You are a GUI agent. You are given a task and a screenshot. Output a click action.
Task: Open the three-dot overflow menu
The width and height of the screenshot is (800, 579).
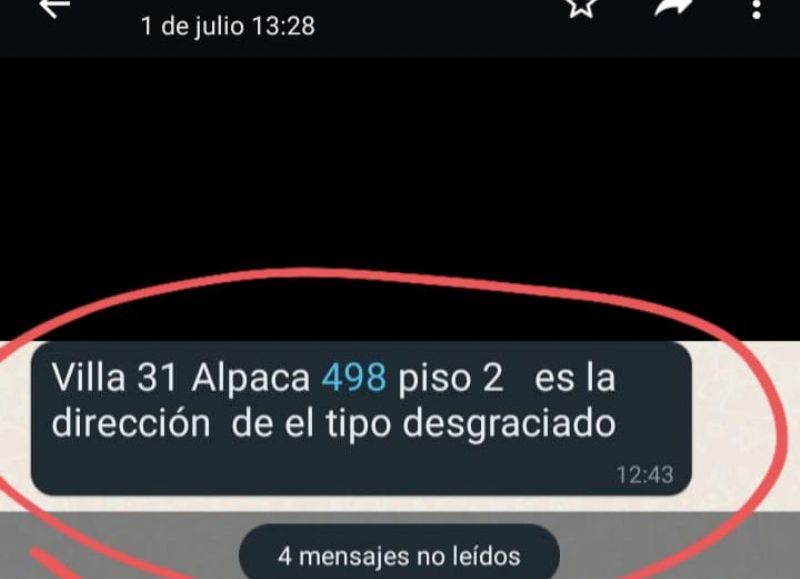[x=757, y=8]
